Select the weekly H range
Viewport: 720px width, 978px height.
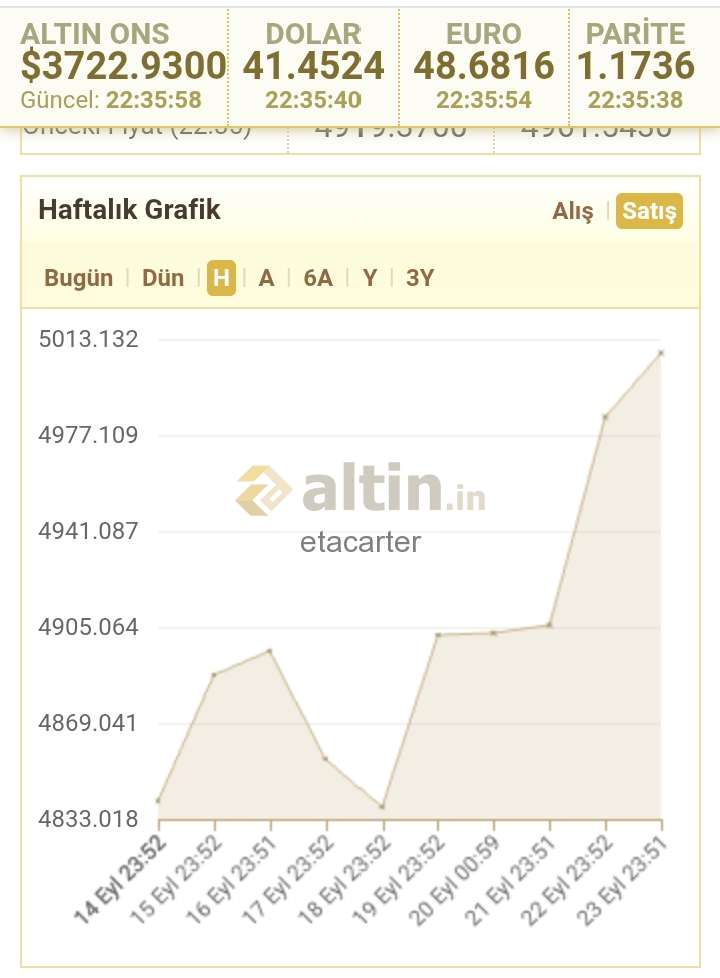221,278
